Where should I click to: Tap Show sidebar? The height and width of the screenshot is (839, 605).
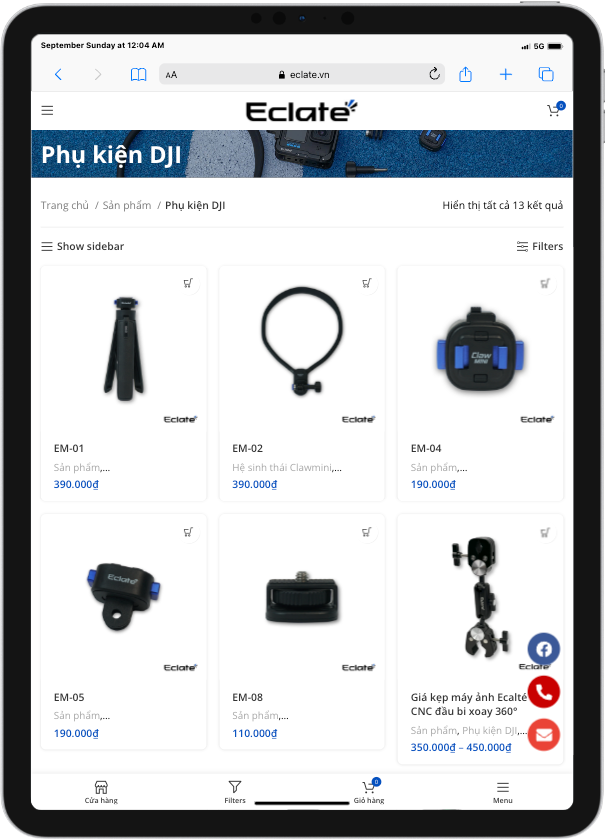point(83,246)
